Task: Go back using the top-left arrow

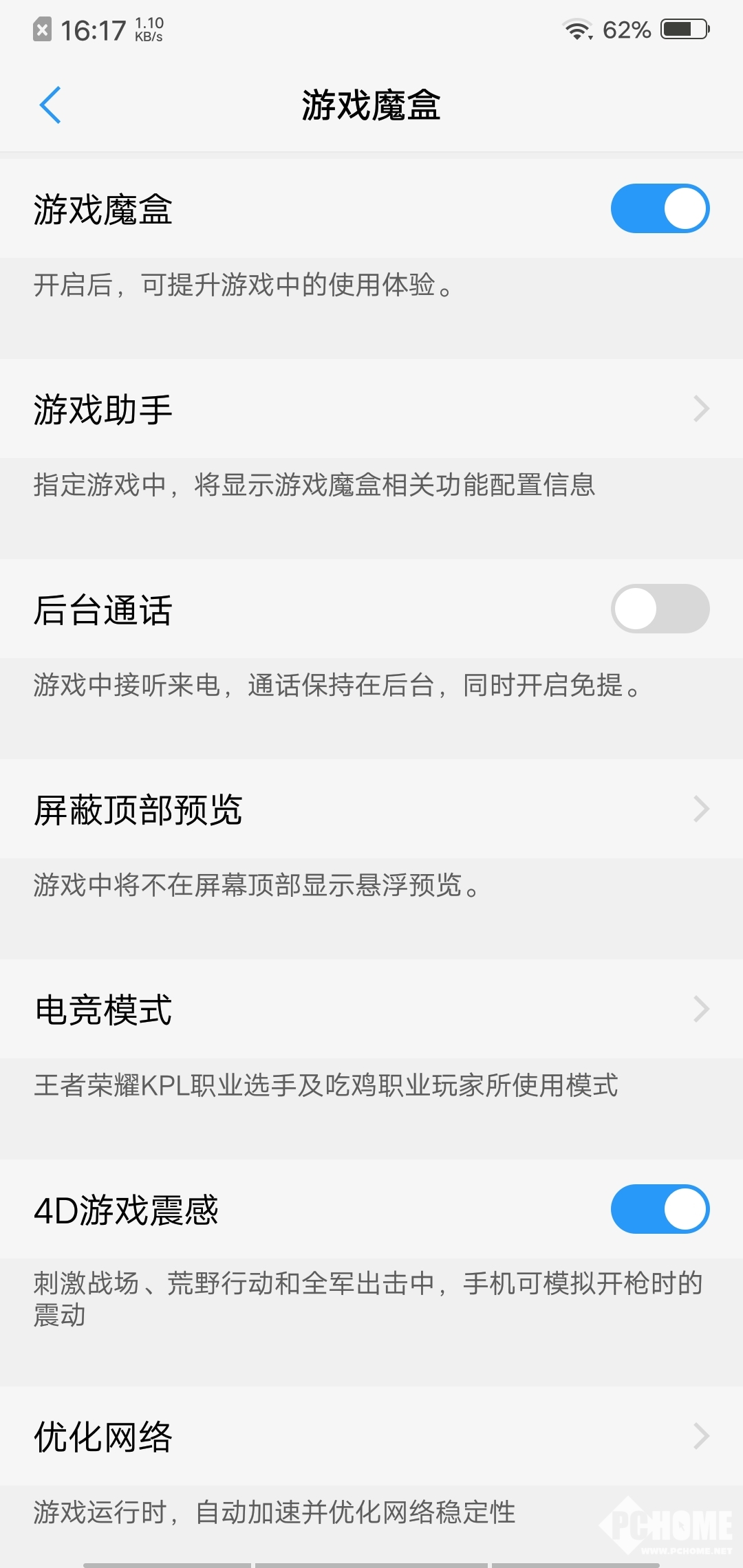Action: coord(50,105)
